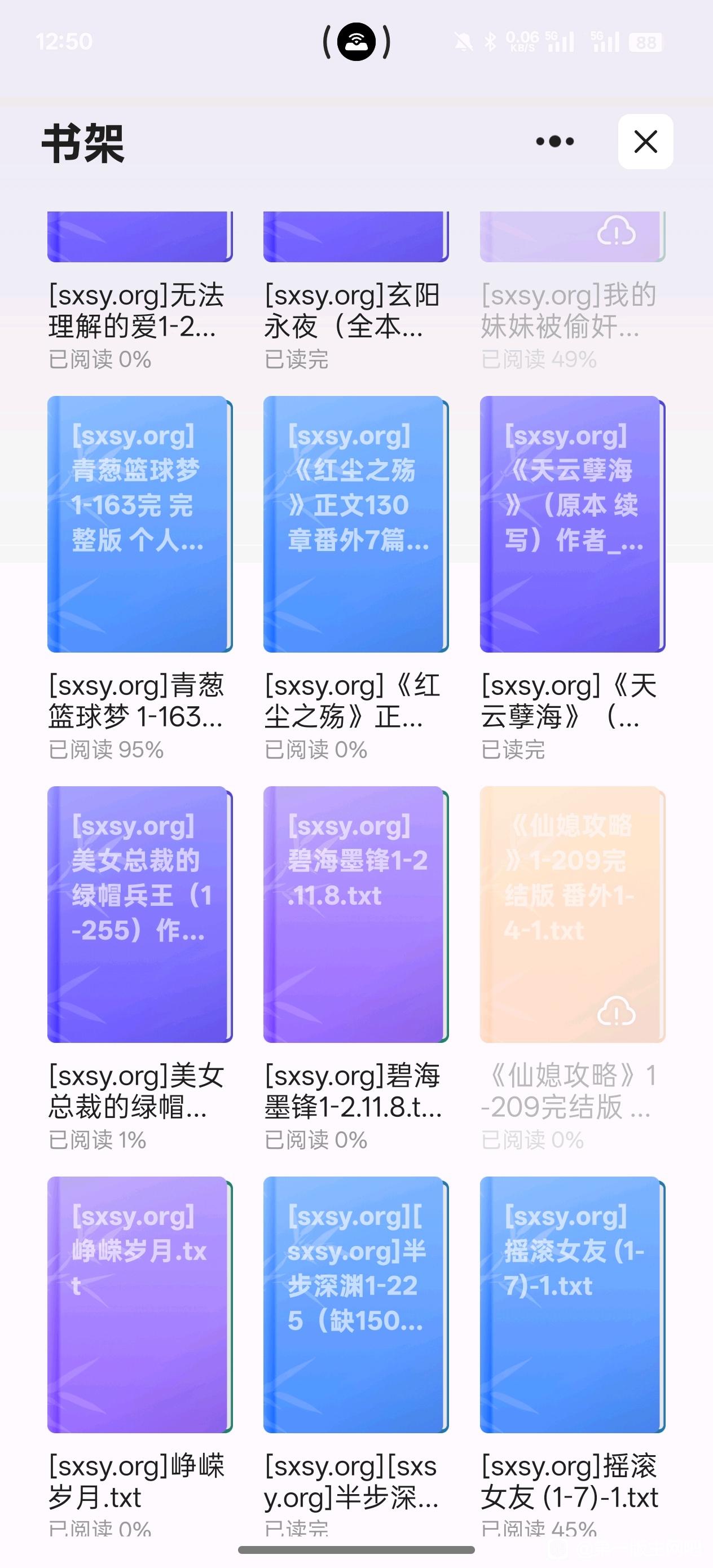
Task: Open the book 半步深渊1-225
Action: [x=356, y=1305]
